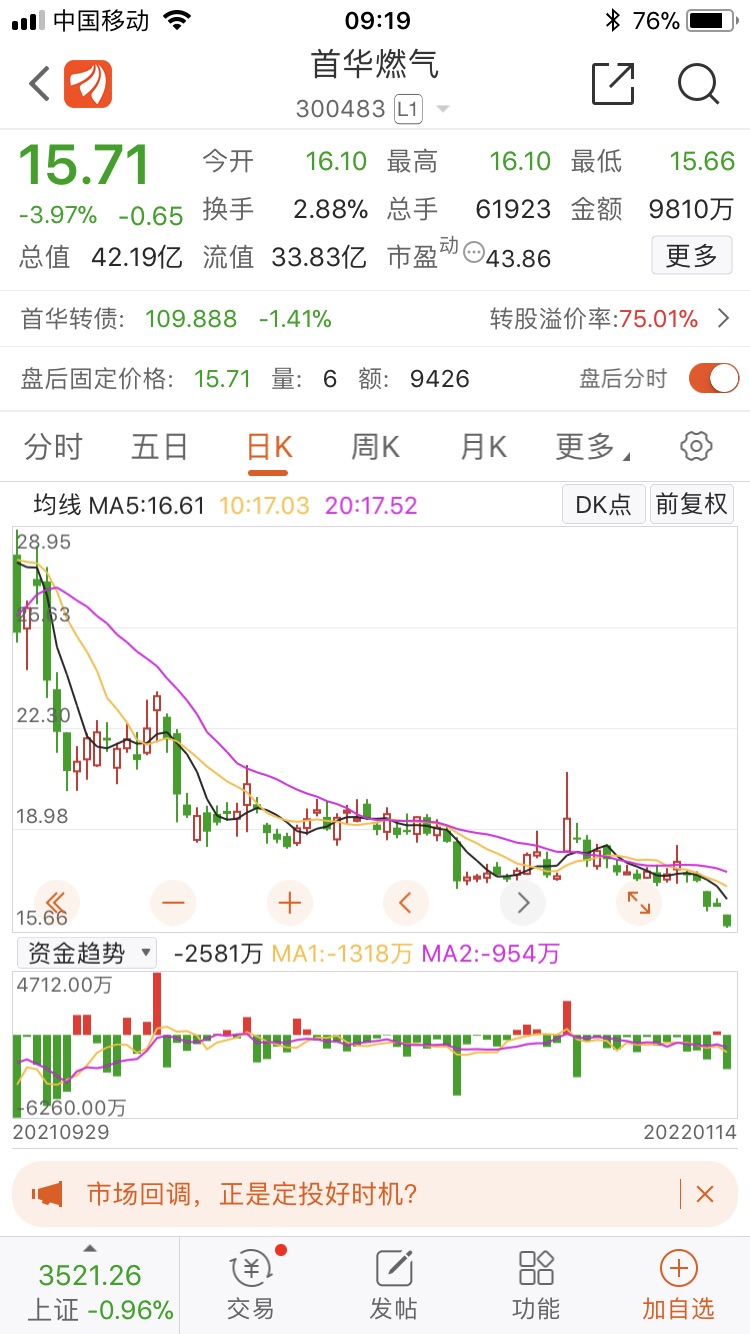Tap the DK点 button
This screenshot has width=750, height=1334.
coord(603,504)
